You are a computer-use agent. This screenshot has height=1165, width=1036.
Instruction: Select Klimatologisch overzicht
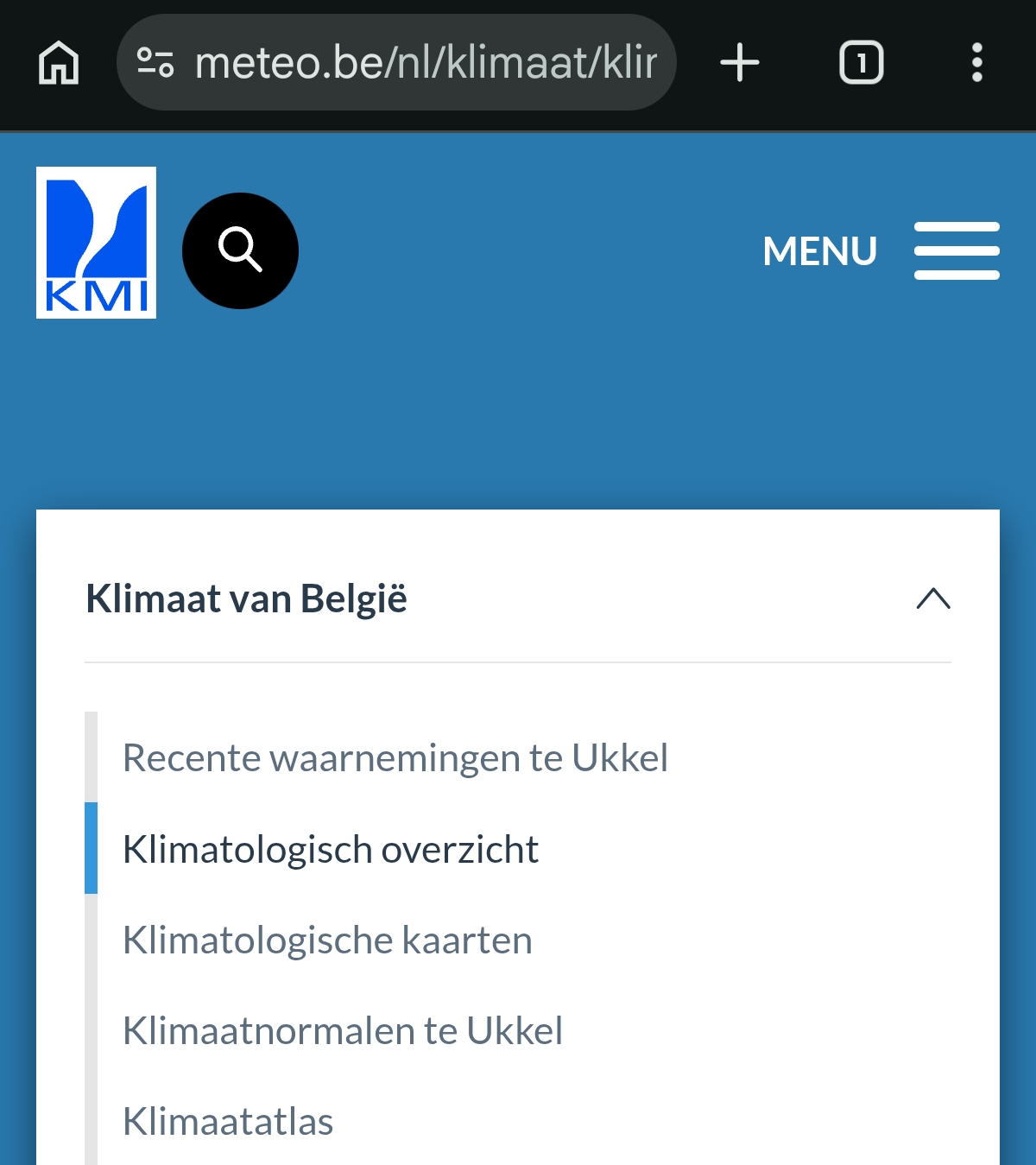coord(331,849)
